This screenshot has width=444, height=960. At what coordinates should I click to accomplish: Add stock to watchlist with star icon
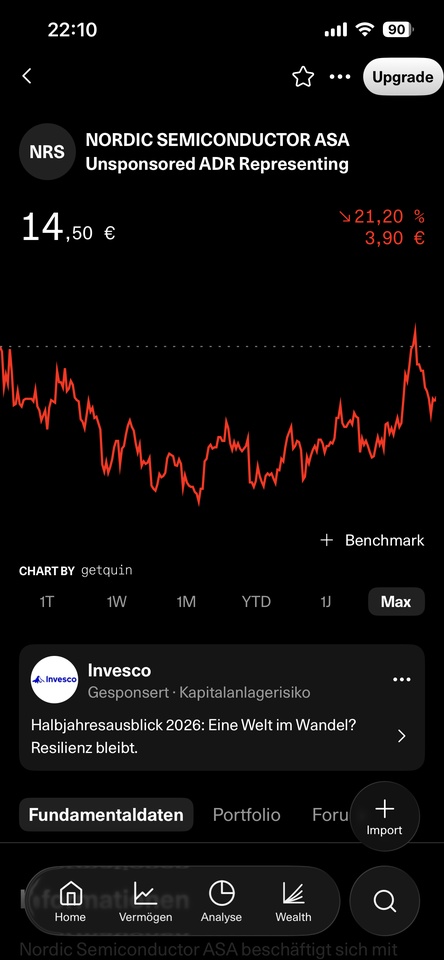(303, 77)
